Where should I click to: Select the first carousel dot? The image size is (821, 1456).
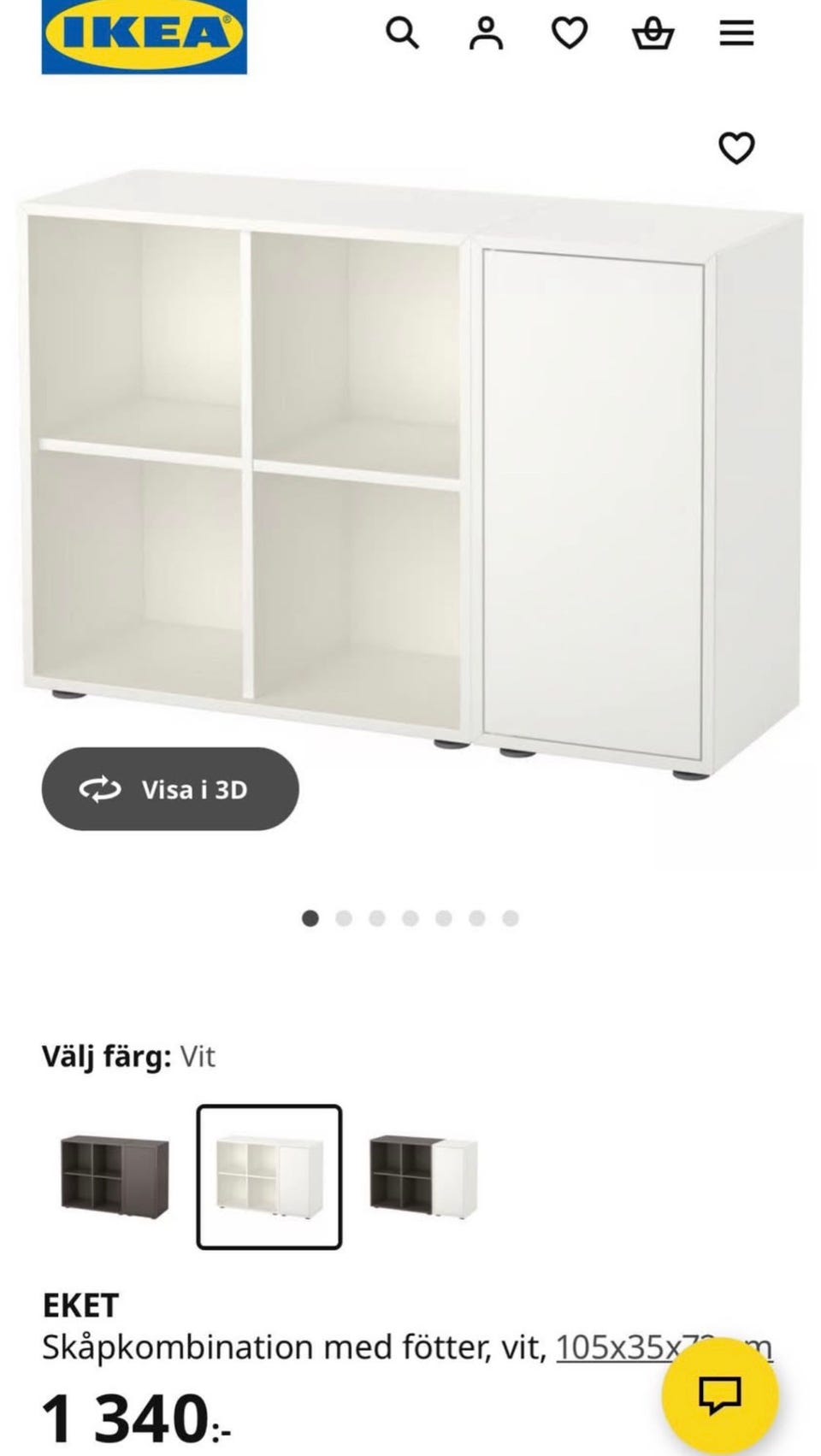click(310, 917)
